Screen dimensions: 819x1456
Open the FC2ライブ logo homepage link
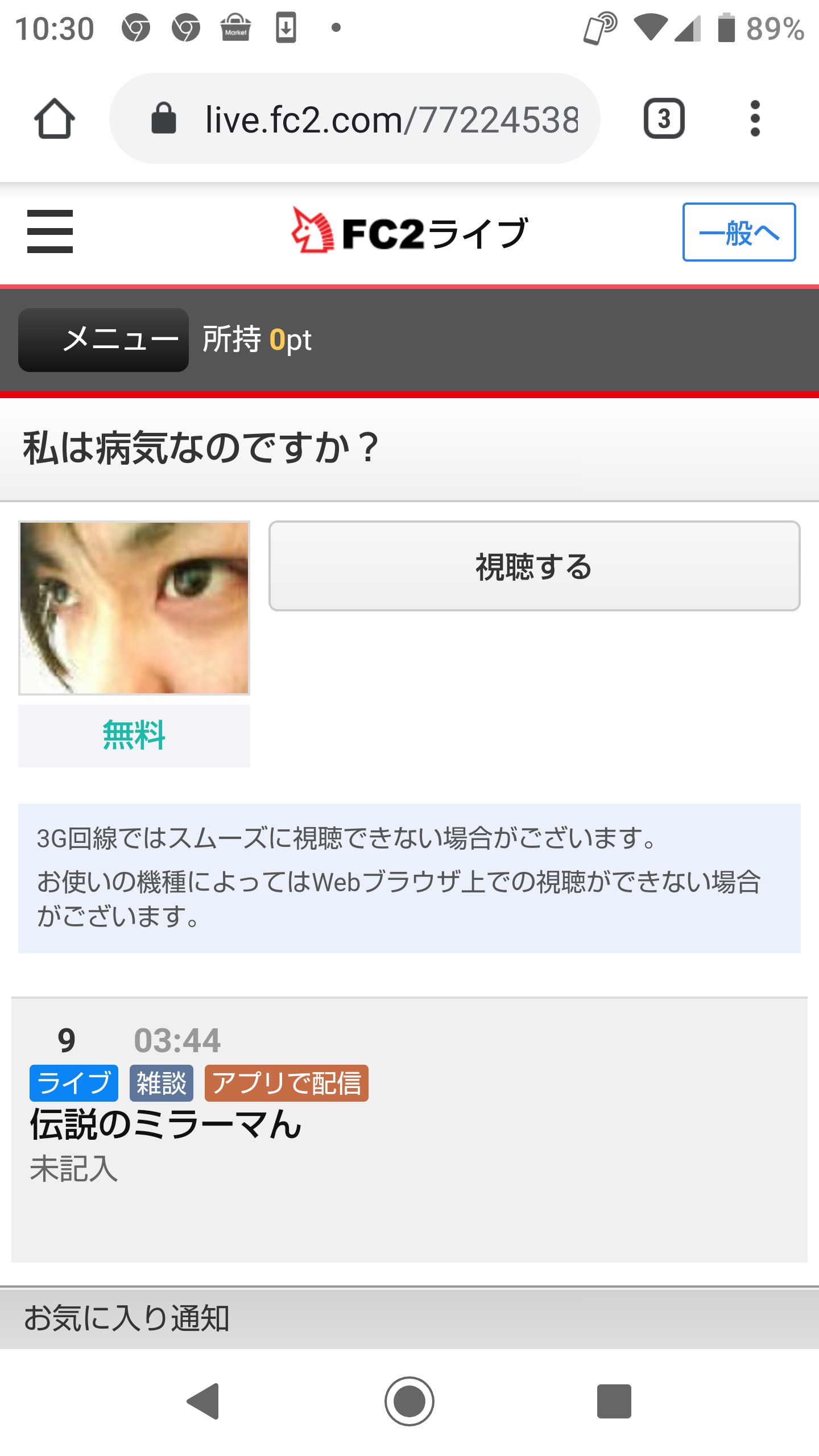(x=409, y=231)
